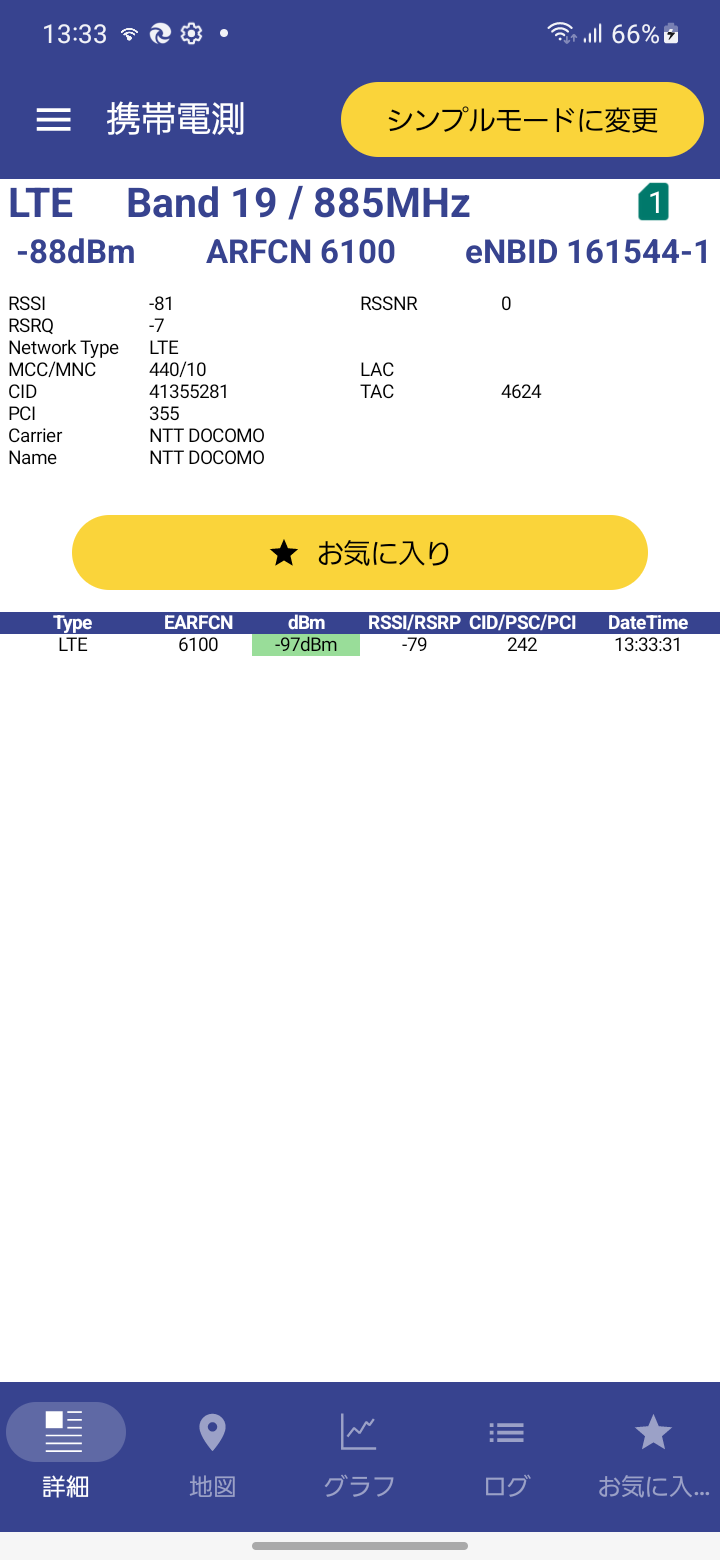The image size is (720, 1560).
Task: Add this cell to お気に入り favorites
Action: 360,553
